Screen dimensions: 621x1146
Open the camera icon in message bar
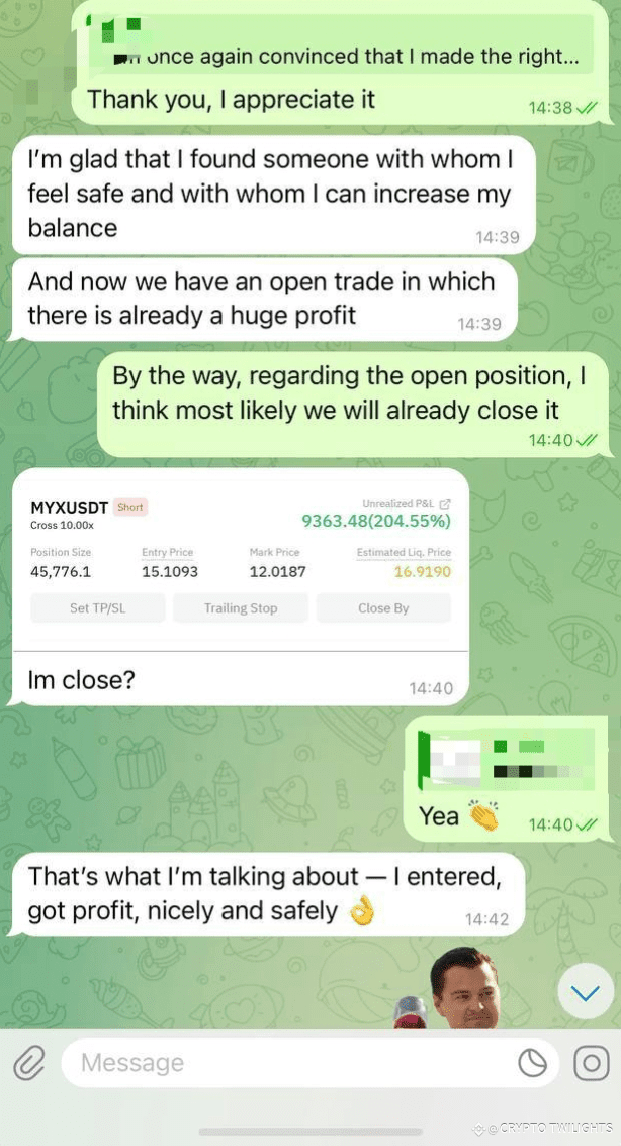[590, 1063]
